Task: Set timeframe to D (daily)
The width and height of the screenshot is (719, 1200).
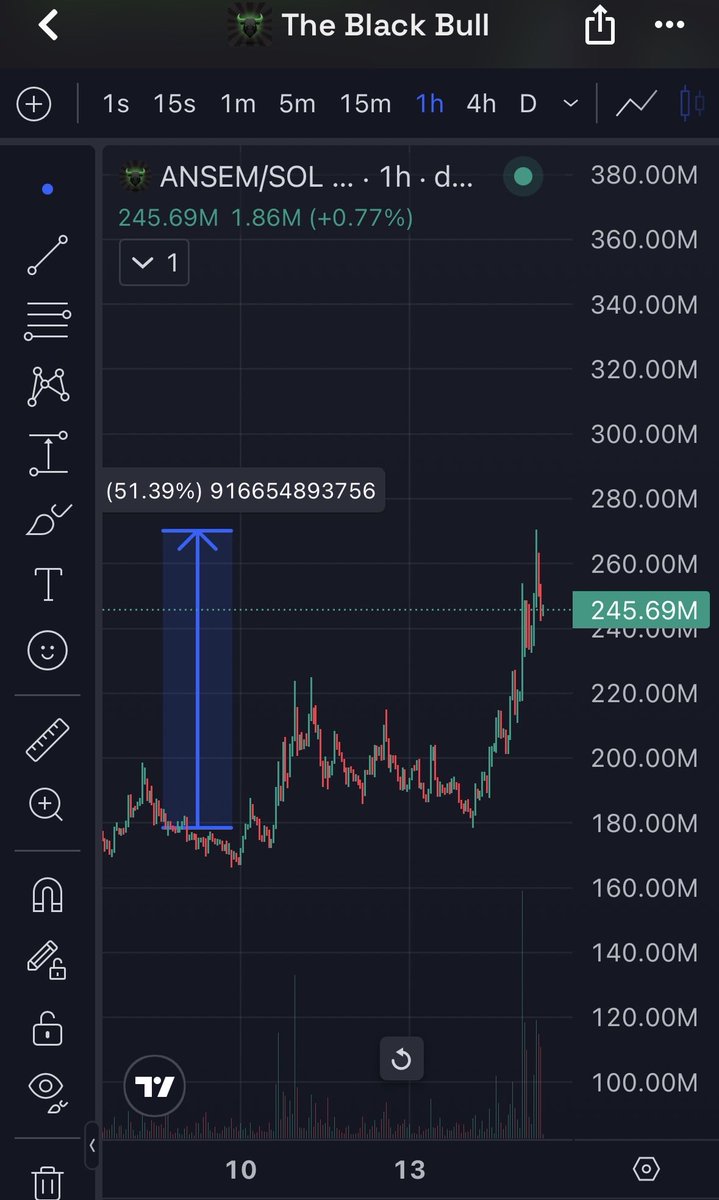Action: [528, 103]
